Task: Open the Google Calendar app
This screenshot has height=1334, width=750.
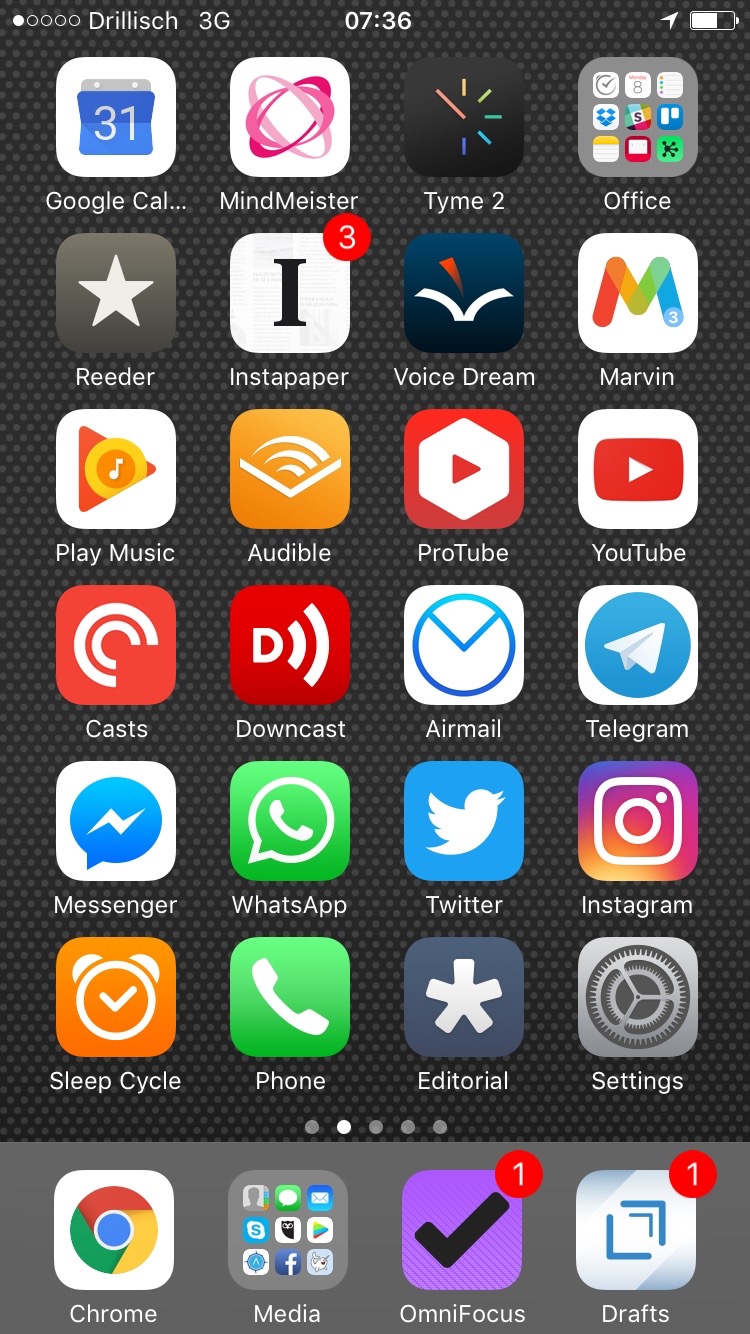Action: coord(116,117)
